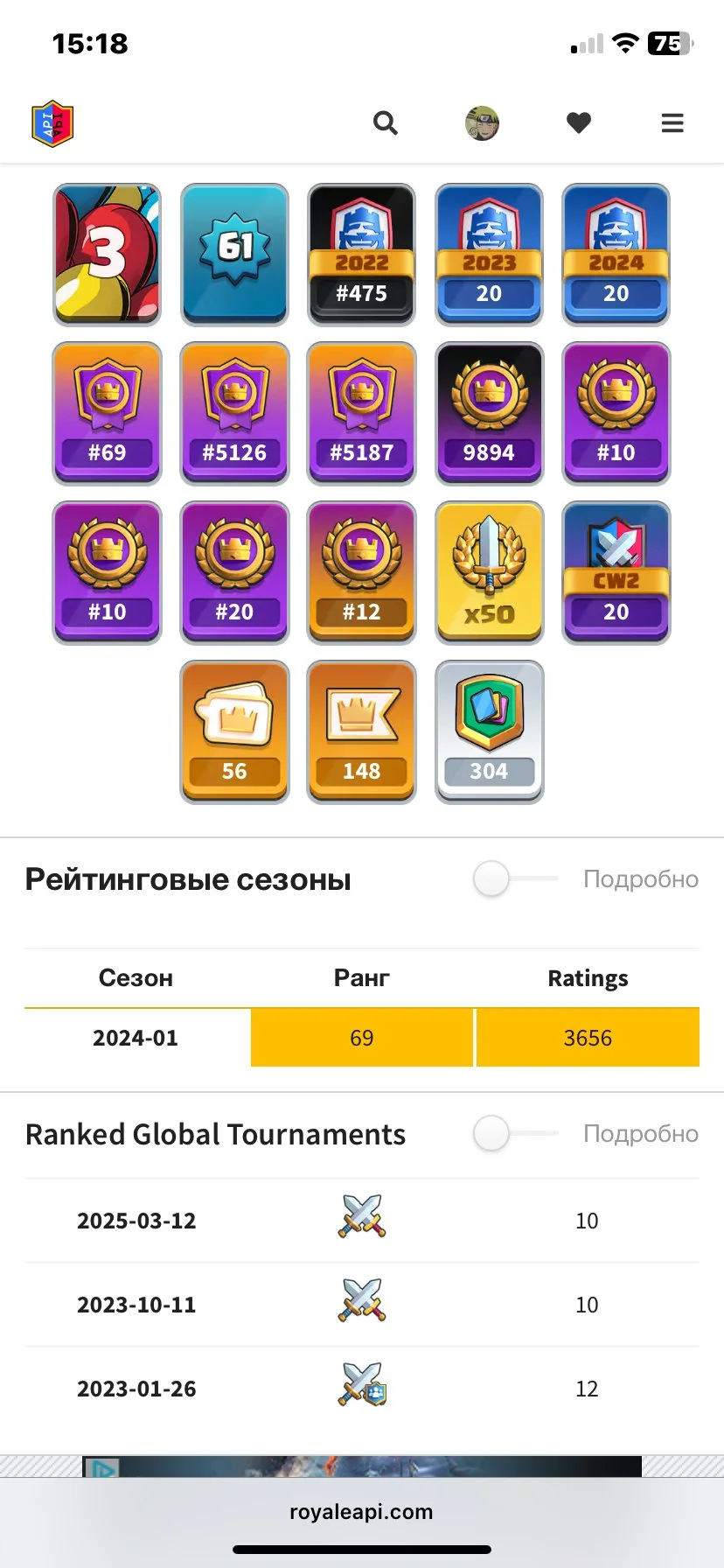Tap the level 61 badge
Screen dimensions: 724x1568
(234, 255)
